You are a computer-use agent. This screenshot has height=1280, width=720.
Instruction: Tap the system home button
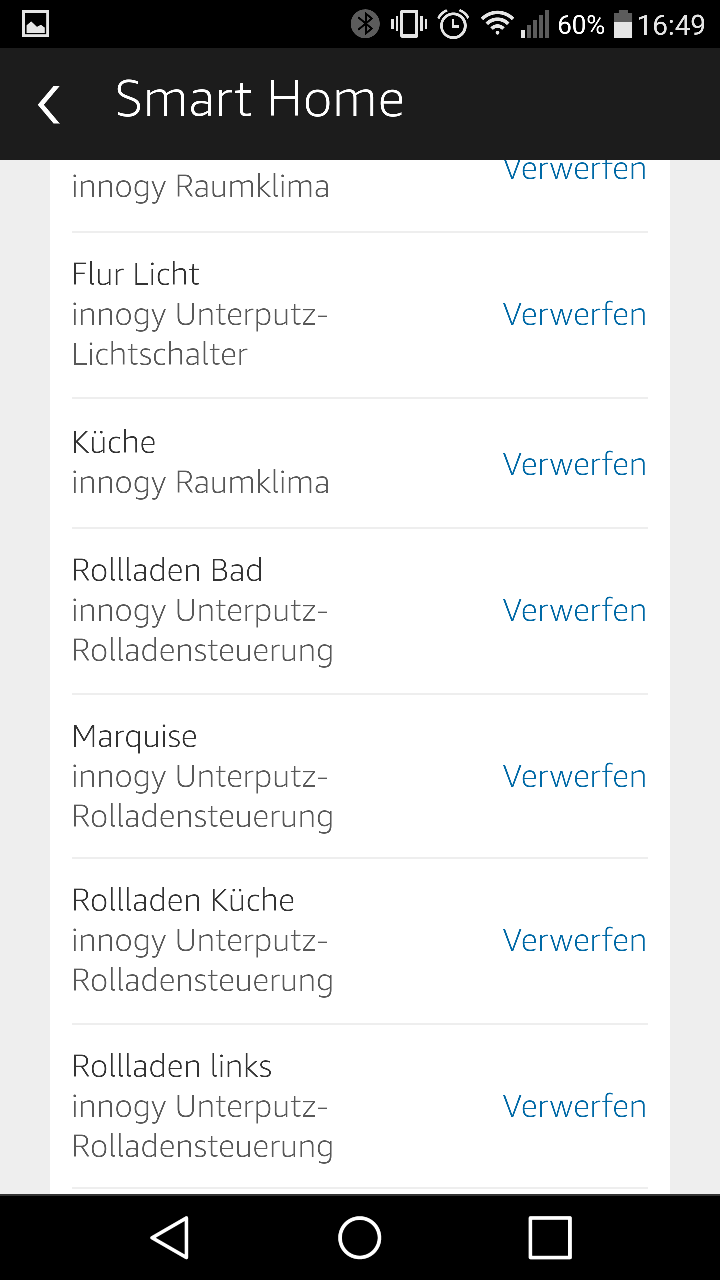click(360, 1237)
